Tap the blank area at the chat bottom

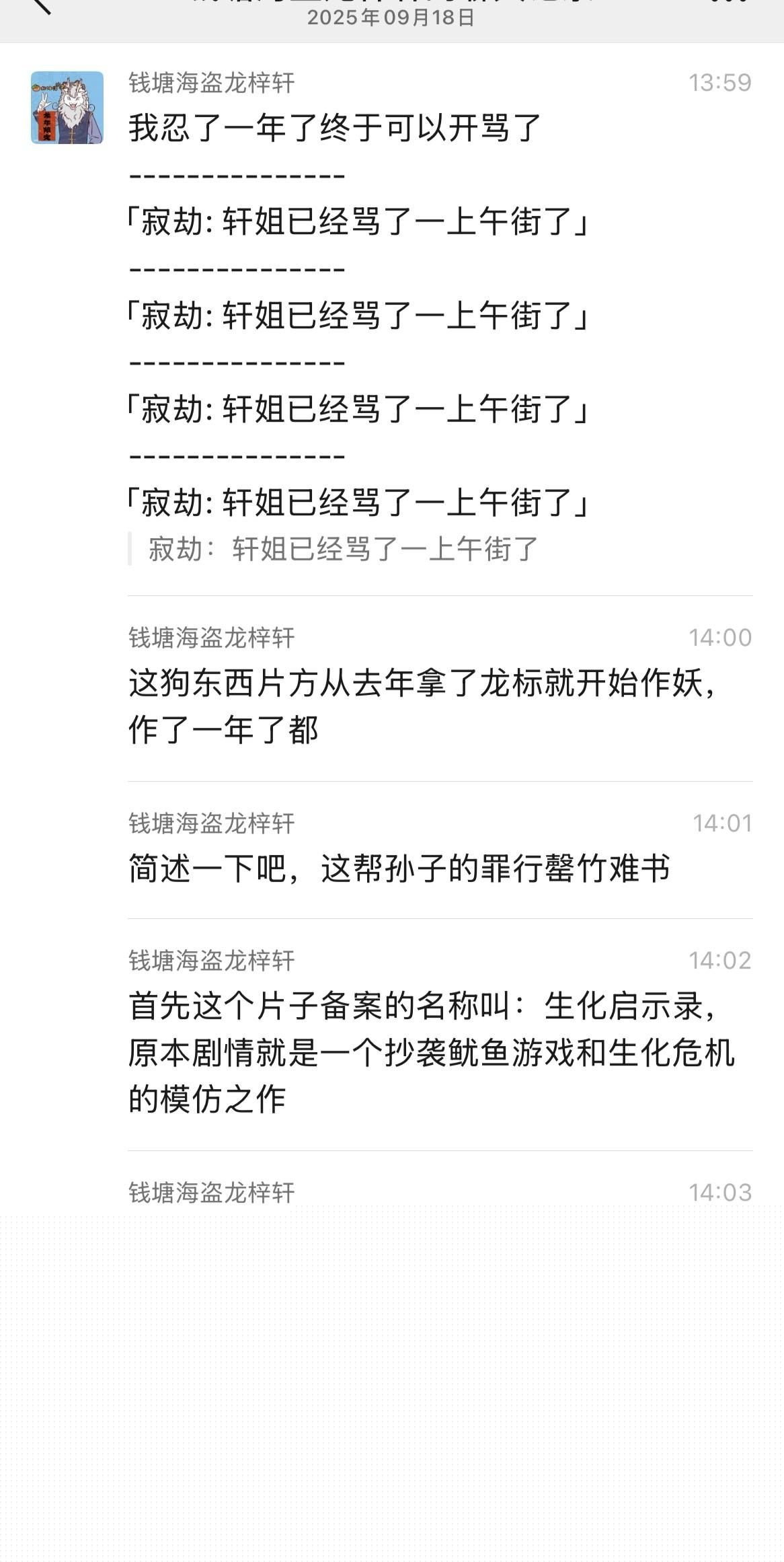pos(392,1413)
